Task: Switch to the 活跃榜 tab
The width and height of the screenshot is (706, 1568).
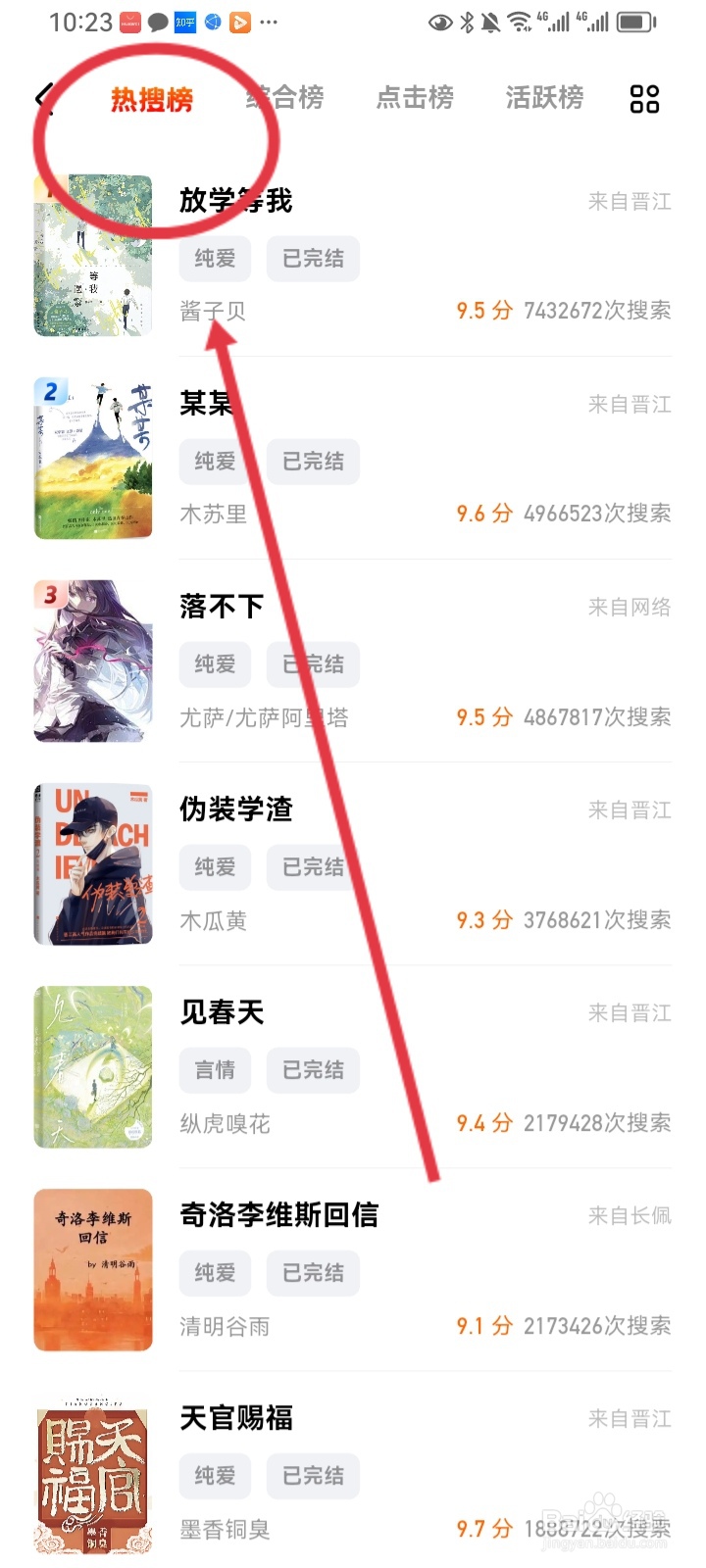Action: tap(542, 98)
